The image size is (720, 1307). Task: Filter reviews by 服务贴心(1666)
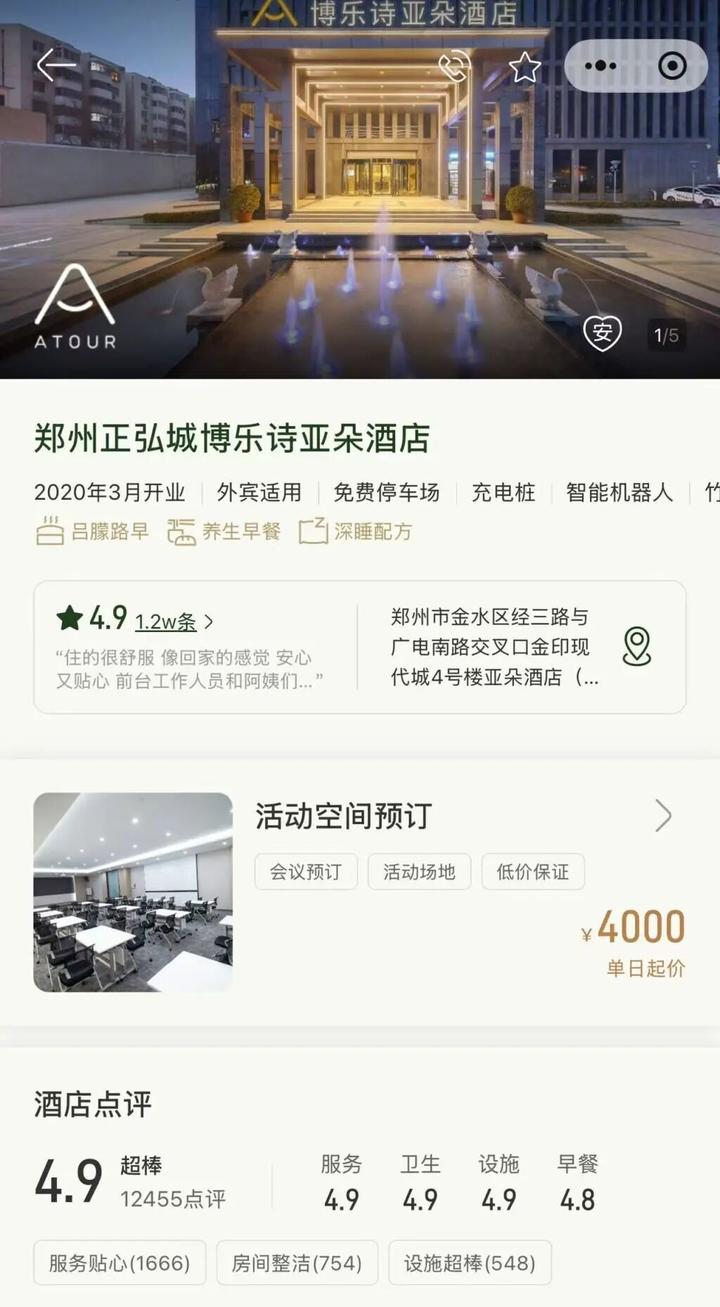pyautogui.click(x=119, y=1263)
